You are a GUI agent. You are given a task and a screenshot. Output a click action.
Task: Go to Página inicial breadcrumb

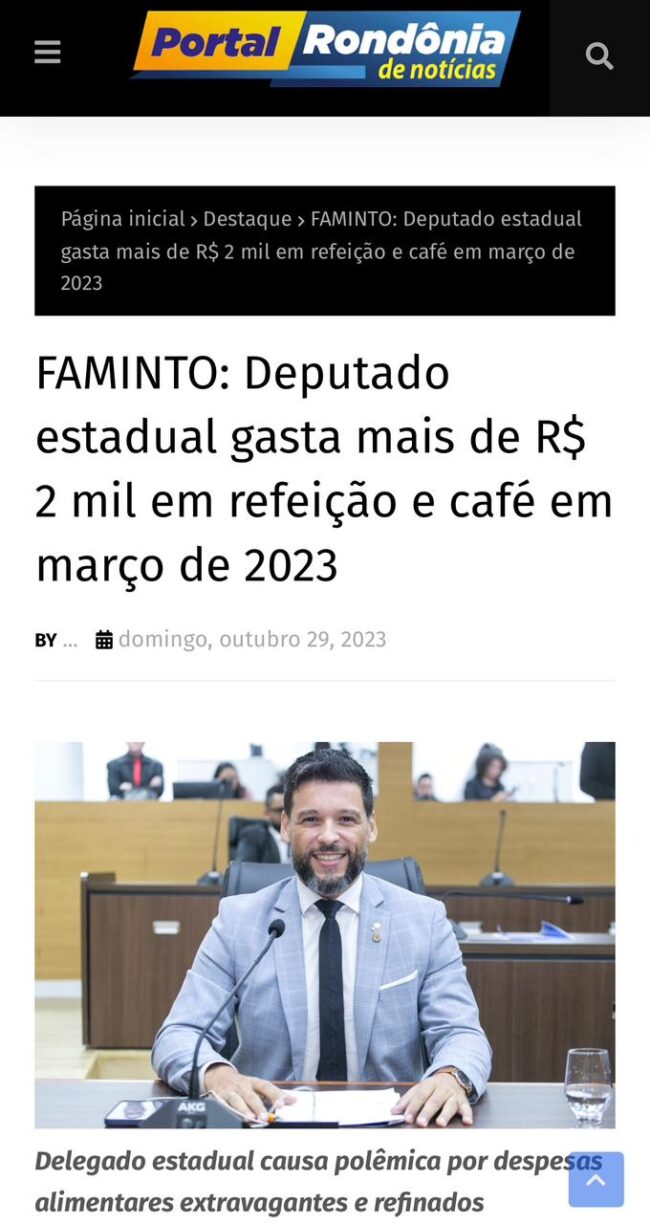click(x=123, y=219)
